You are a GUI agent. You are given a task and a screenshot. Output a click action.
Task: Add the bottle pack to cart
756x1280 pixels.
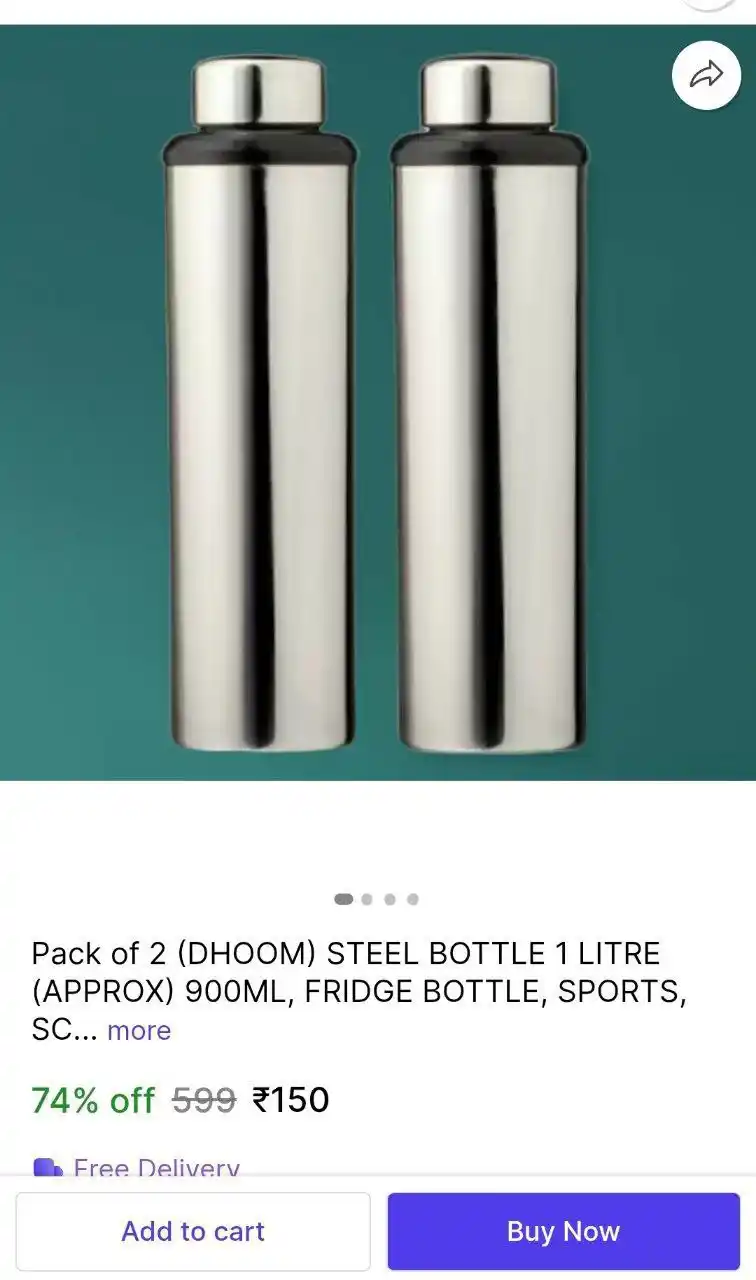coord(193,1231)
